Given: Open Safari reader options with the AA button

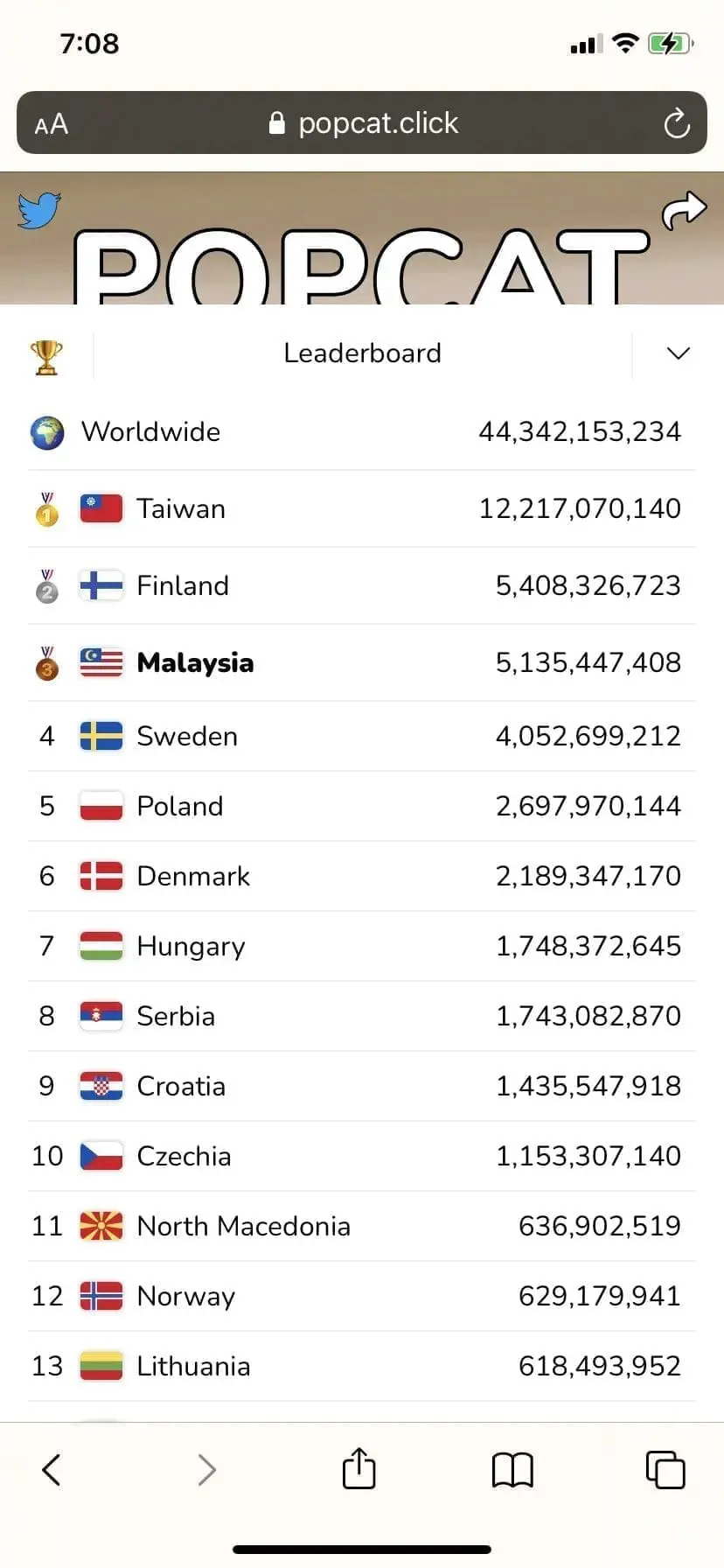Looking at the screenshot, I should click(50, 123).
